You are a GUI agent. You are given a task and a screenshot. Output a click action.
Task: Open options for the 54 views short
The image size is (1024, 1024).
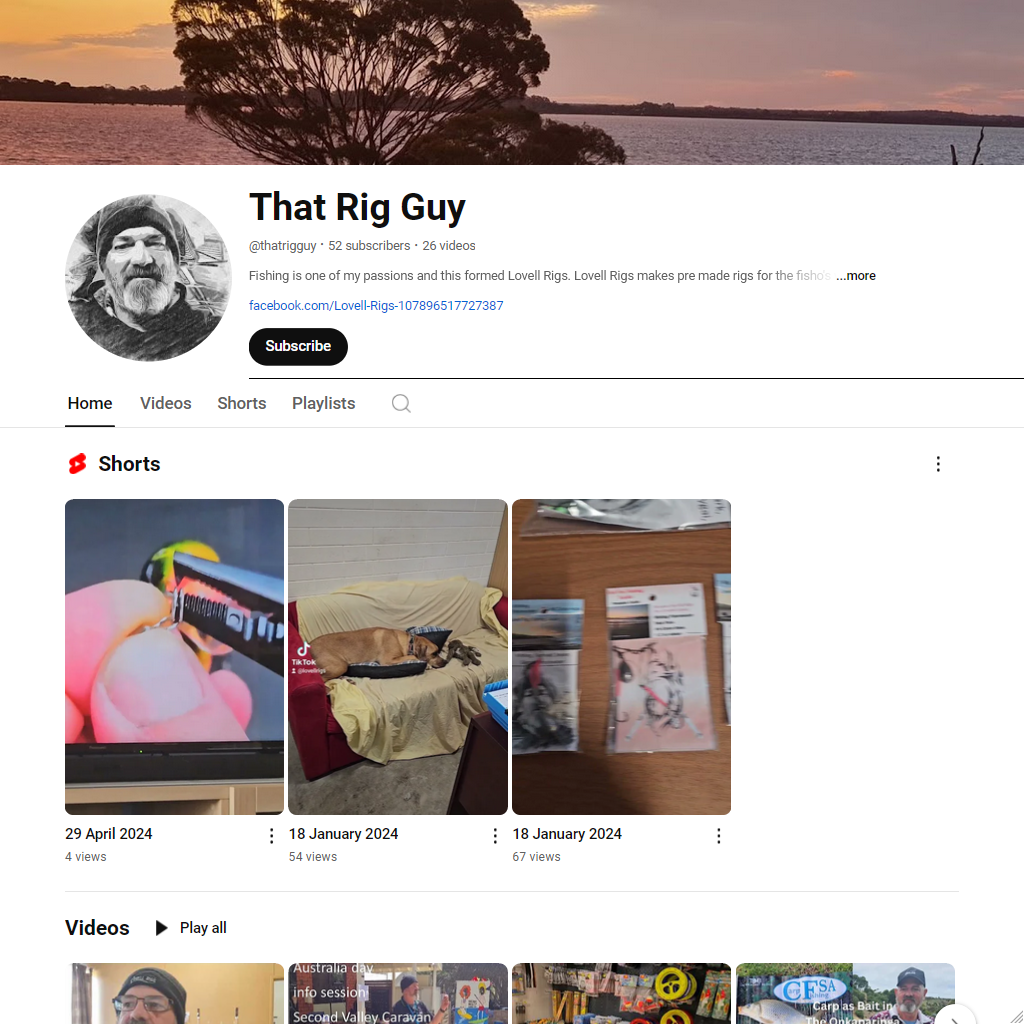pos(495,836)
